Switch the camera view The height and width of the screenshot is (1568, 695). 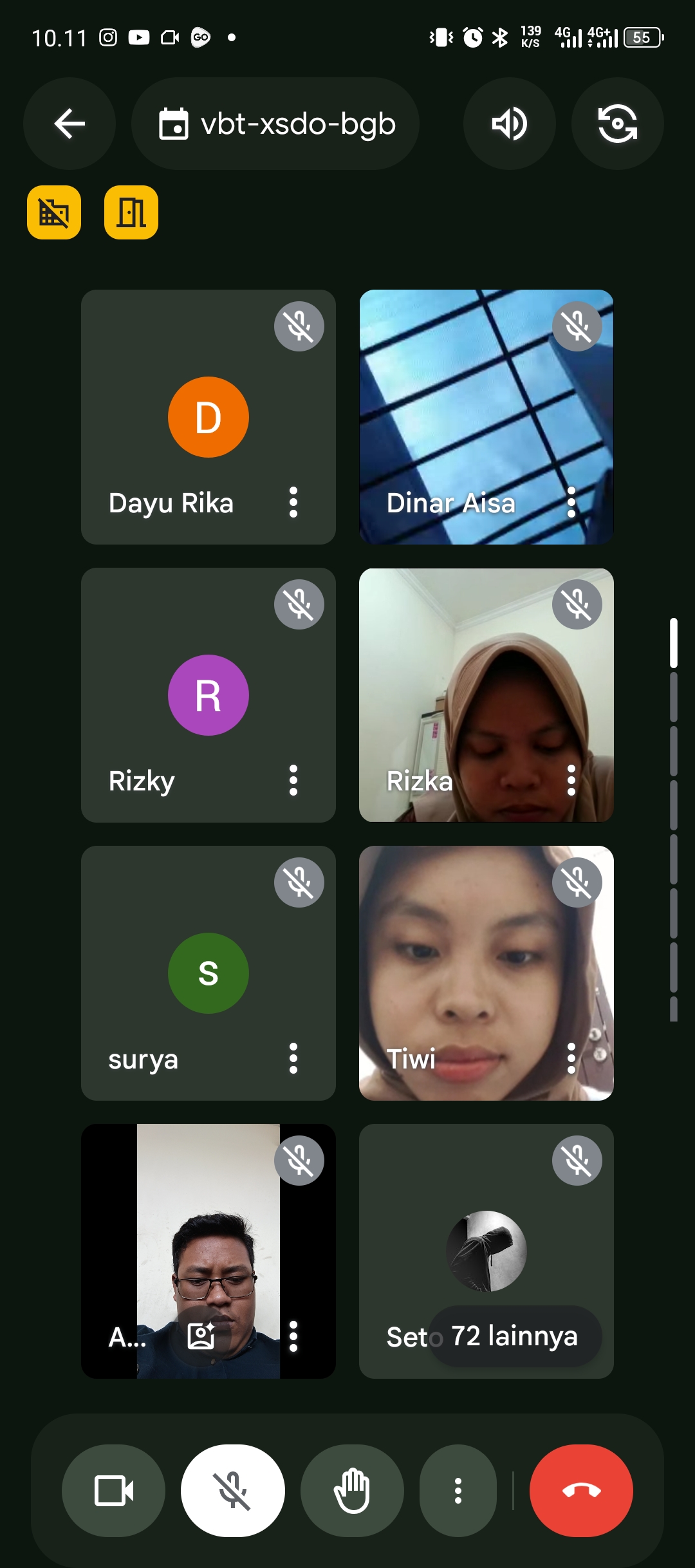(617, 124)
